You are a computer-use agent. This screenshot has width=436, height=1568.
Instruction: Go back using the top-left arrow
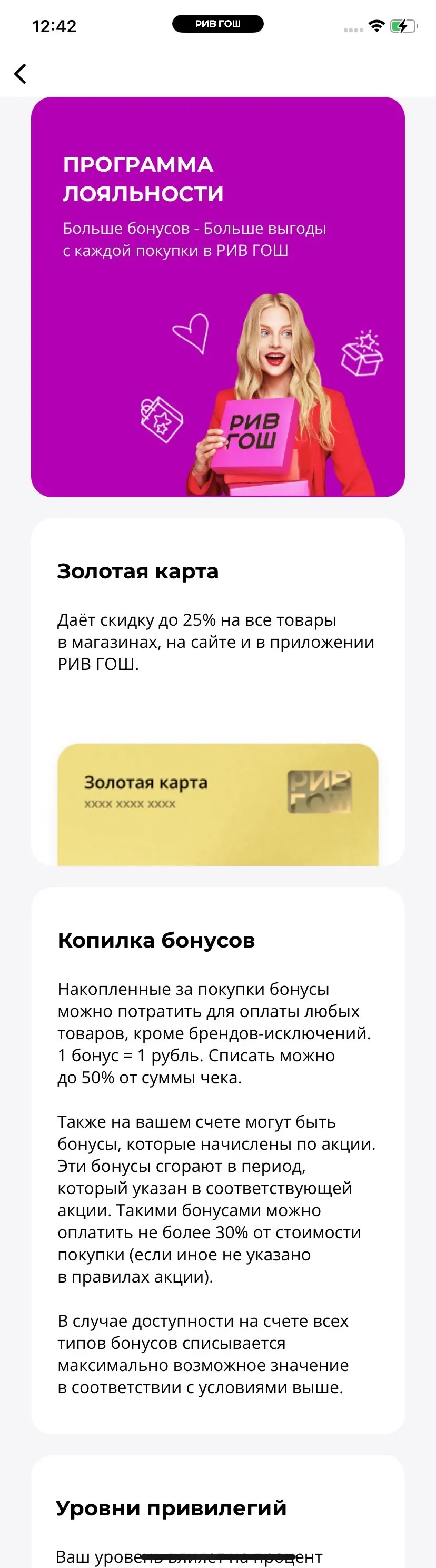pyautogui.click(x=20, y=74)
